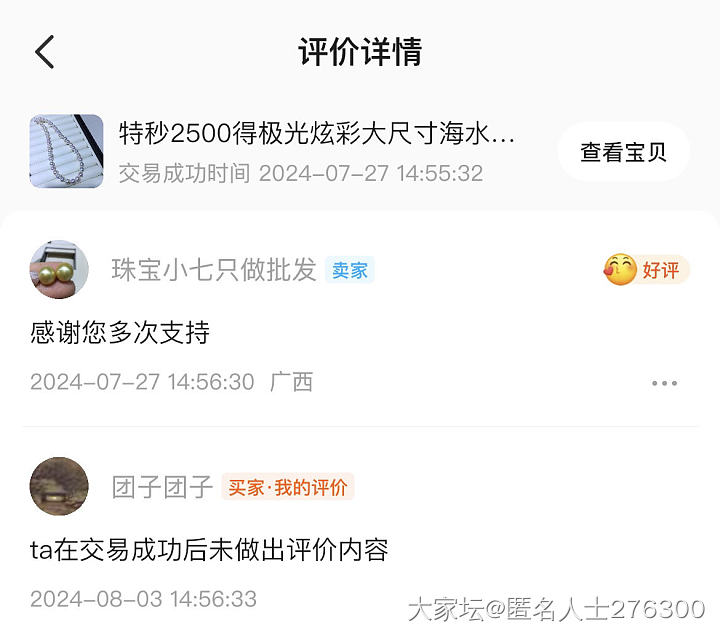Open the three-dot menu on the seller's review
Viewport: 720px width, 638px height.
665,383
